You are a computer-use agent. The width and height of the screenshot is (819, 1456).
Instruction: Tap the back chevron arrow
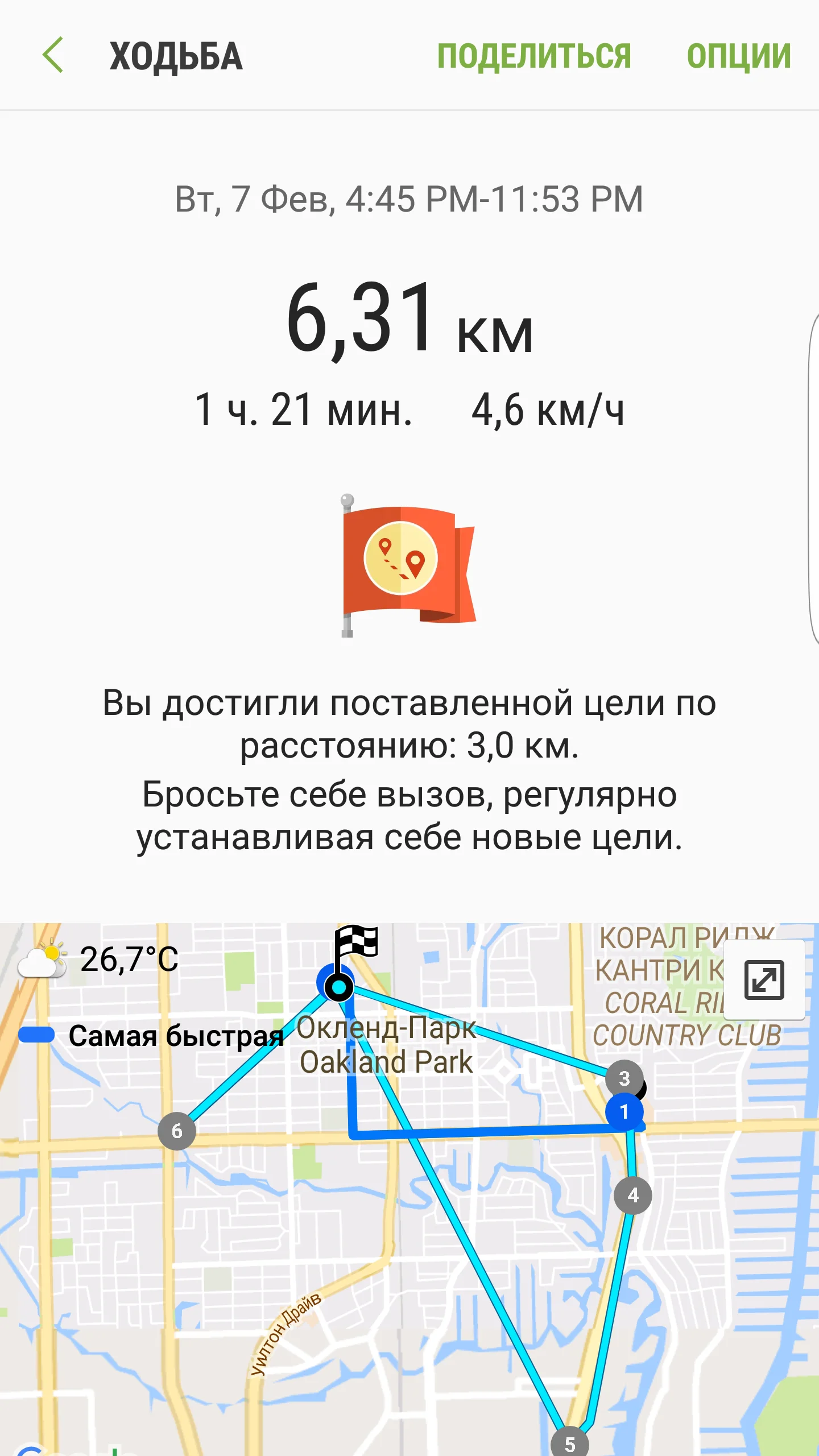tap(52, 55)
